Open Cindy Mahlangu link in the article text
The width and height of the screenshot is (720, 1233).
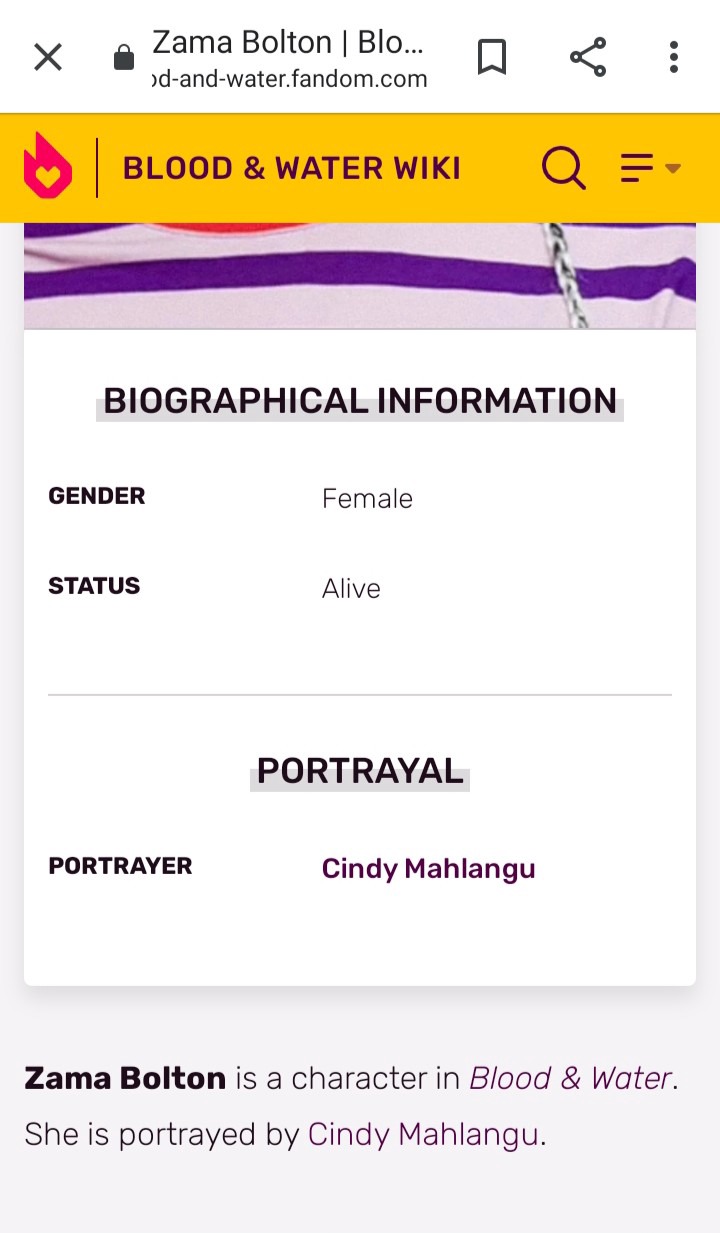tap(423, 1134)
